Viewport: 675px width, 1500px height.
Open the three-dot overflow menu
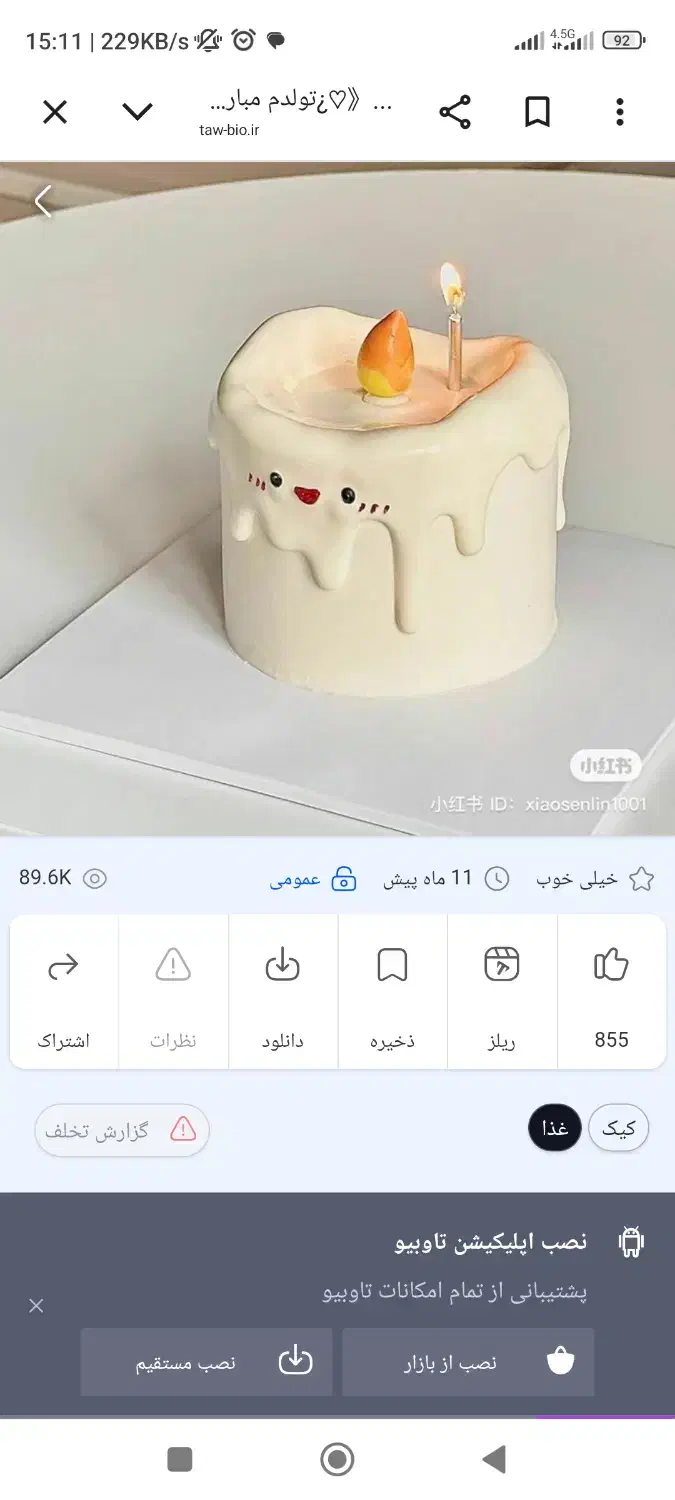(620, 112)
